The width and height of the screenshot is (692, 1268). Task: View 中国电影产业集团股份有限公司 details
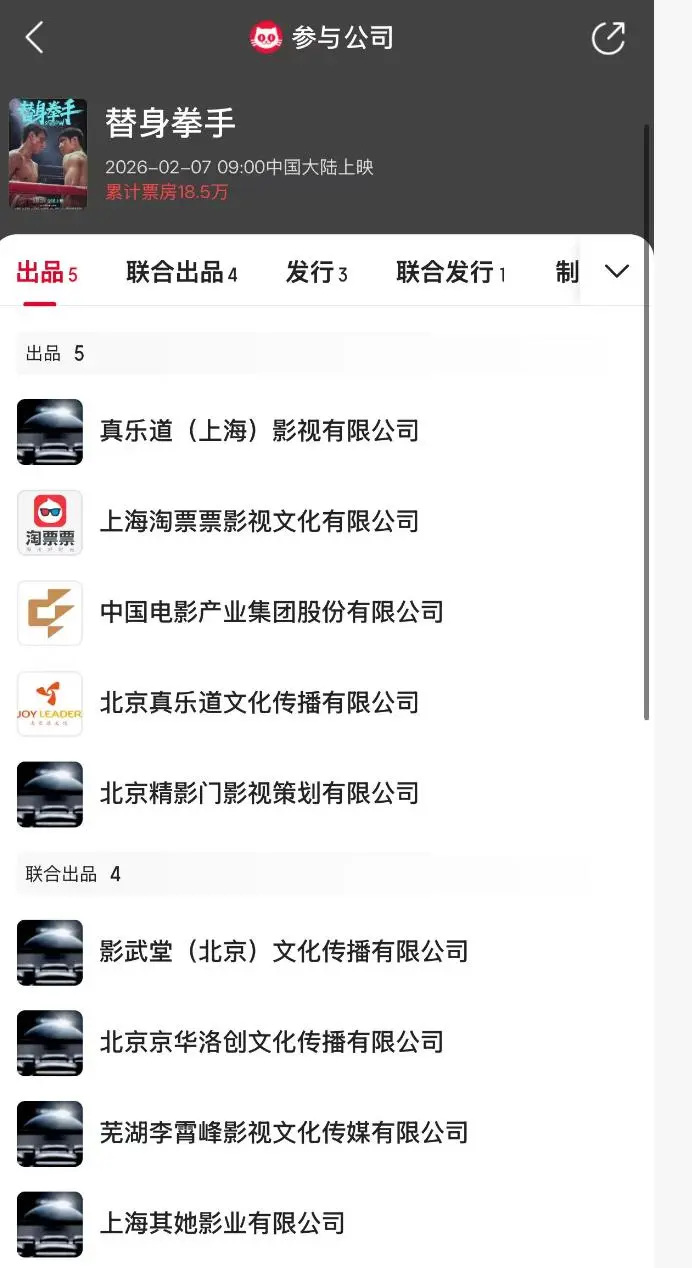click(271, 612)
